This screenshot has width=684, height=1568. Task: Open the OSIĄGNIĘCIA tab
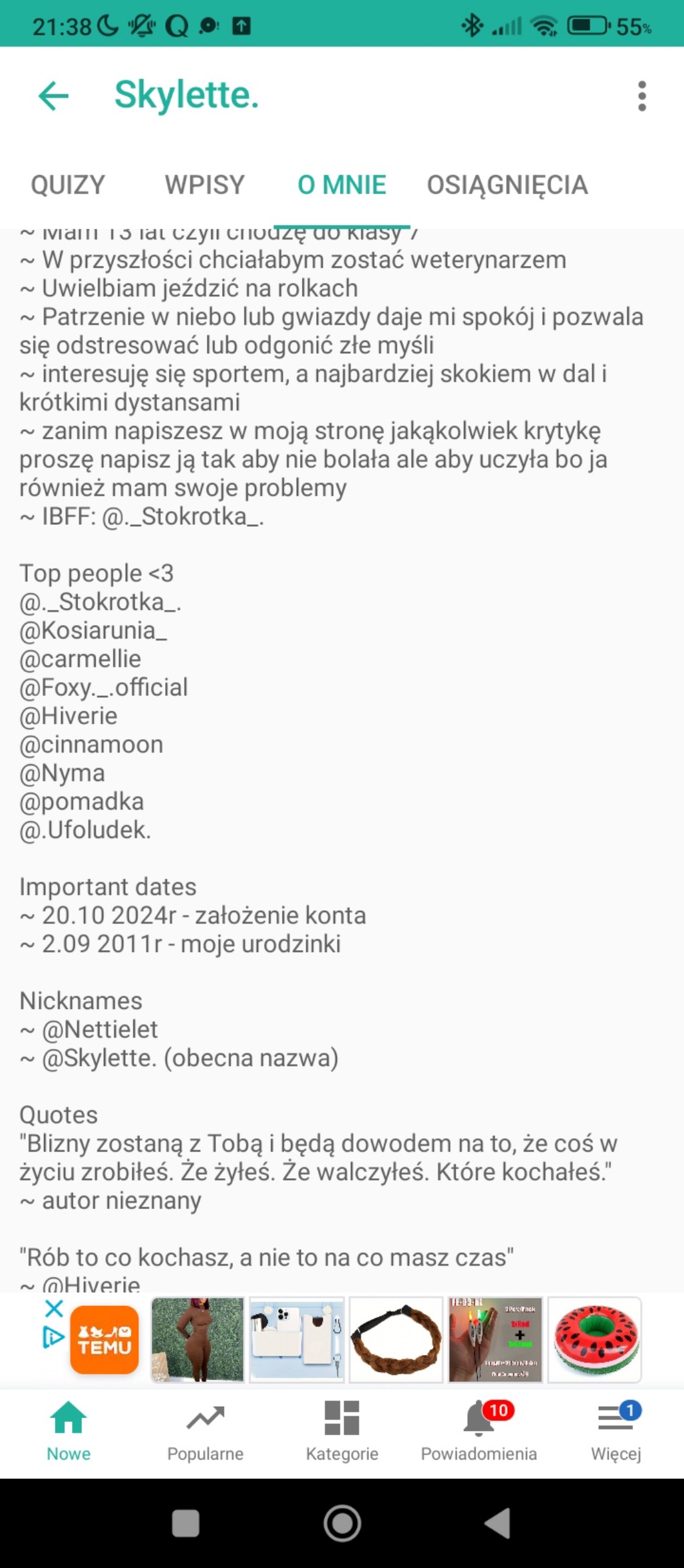coord(507,185)
